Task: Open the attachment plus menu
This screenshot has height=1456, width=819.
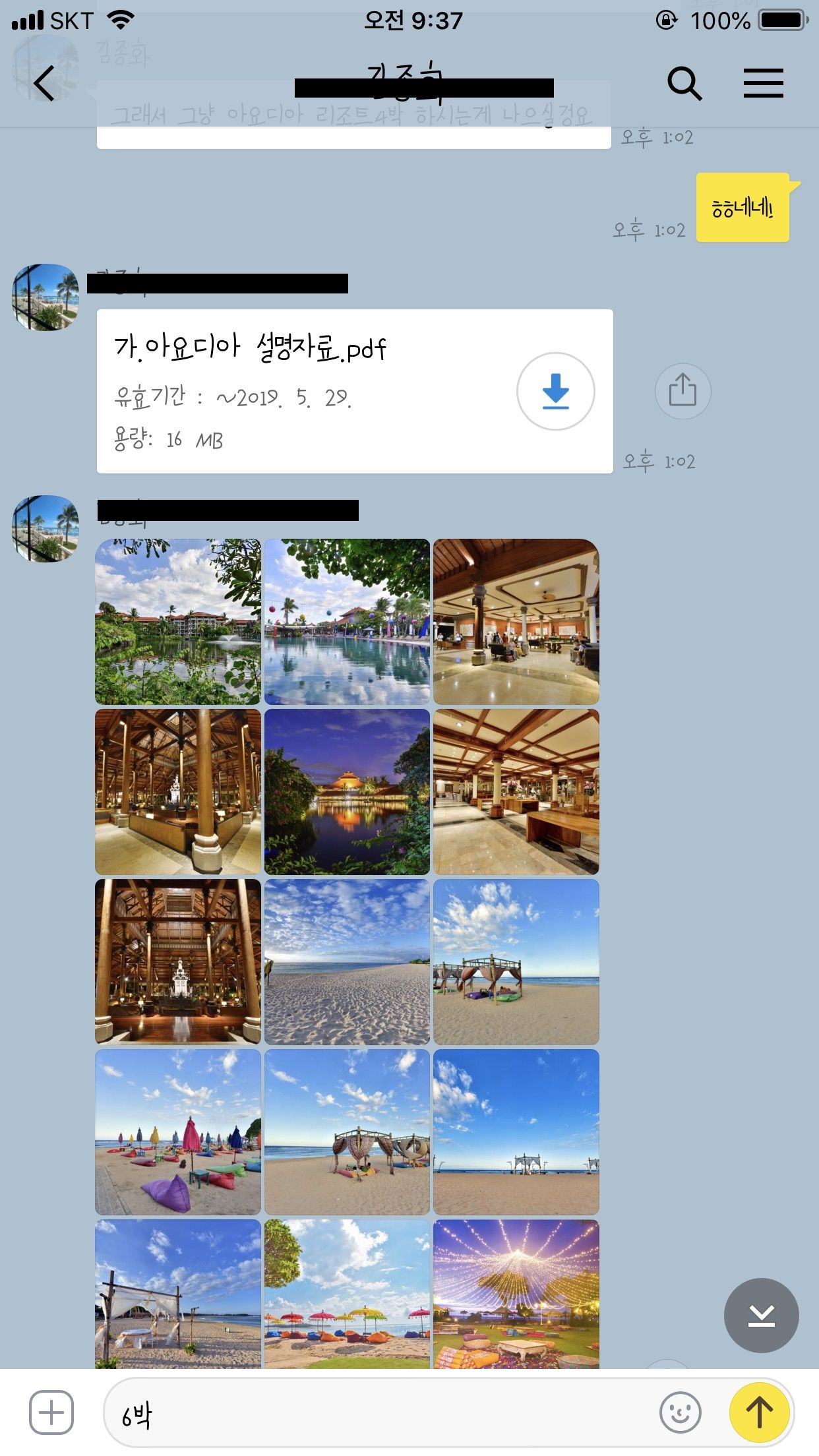Action: click(51, 1412)
